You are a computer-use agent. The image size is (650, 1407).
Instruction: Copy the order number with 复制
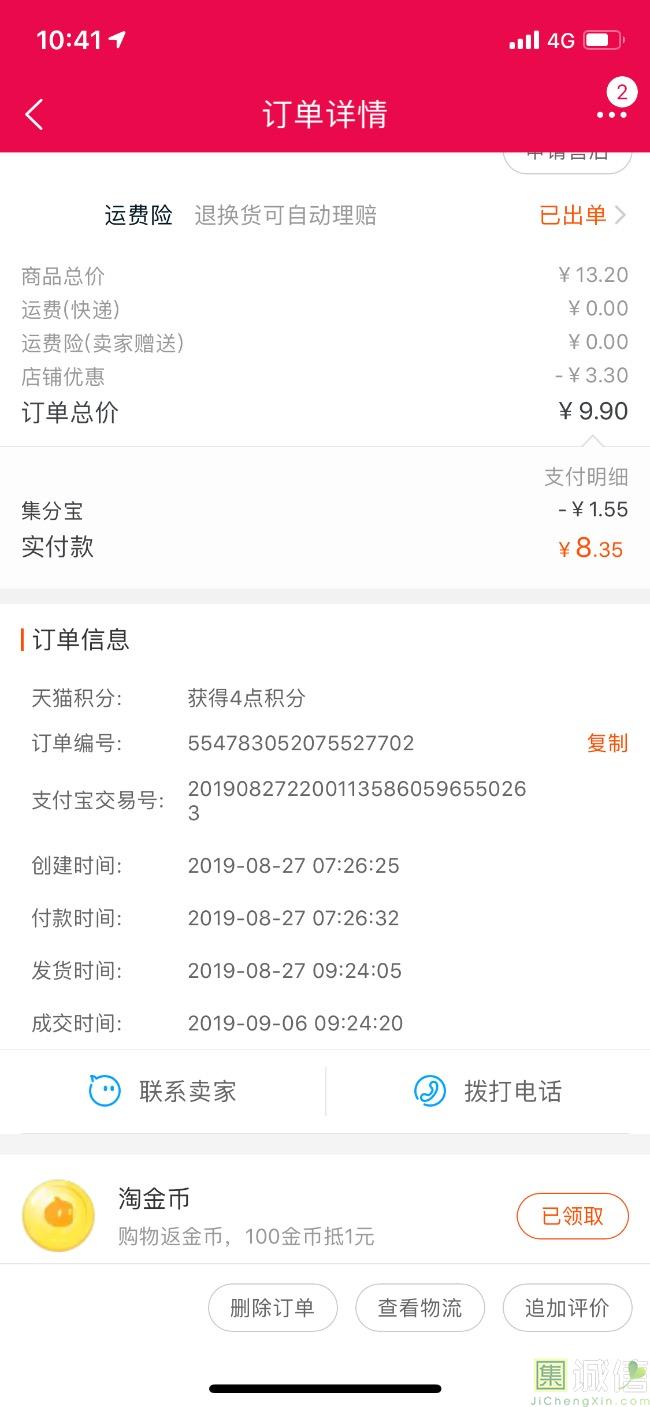(607, 743)
